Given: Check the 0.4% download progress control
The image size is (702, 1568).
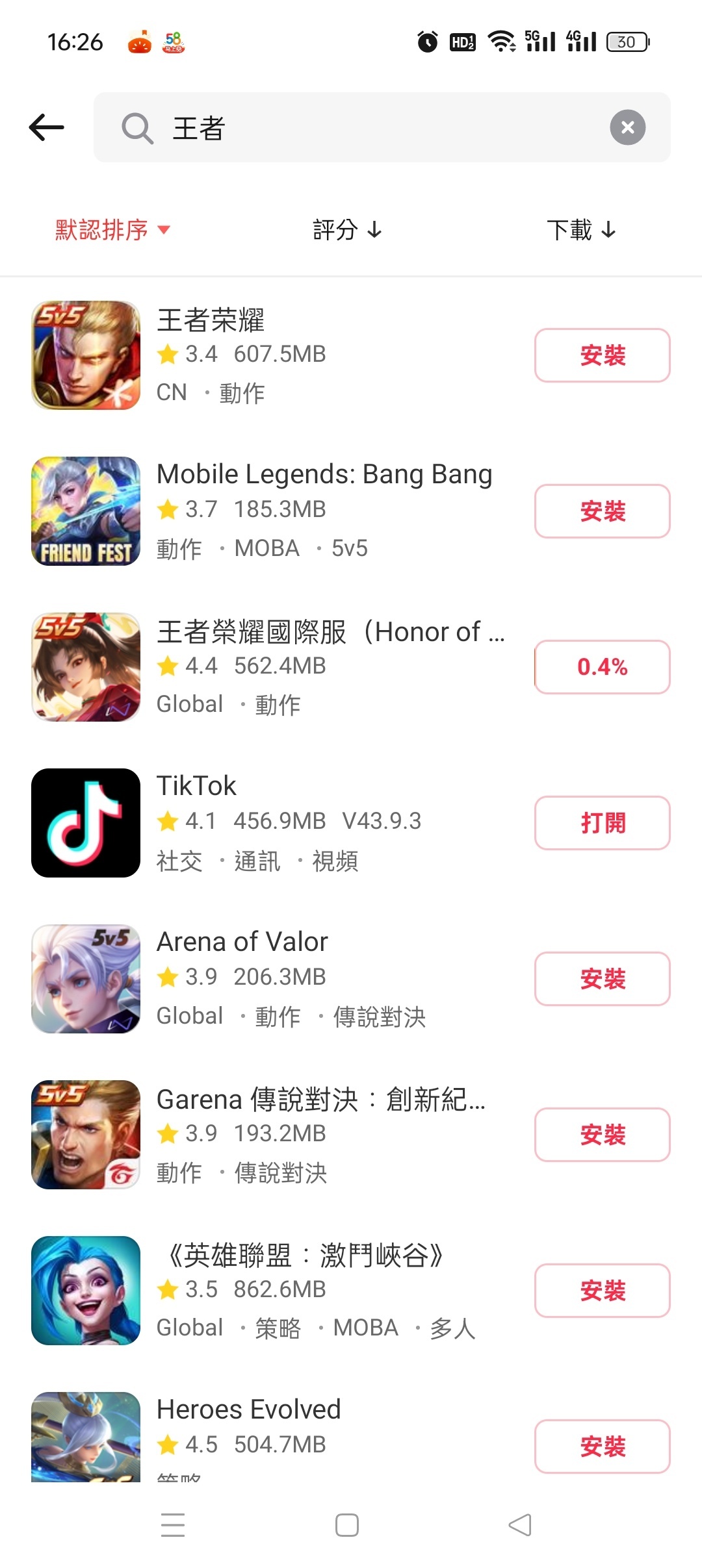Looking at the screenshot, I should tap(602, 667).
